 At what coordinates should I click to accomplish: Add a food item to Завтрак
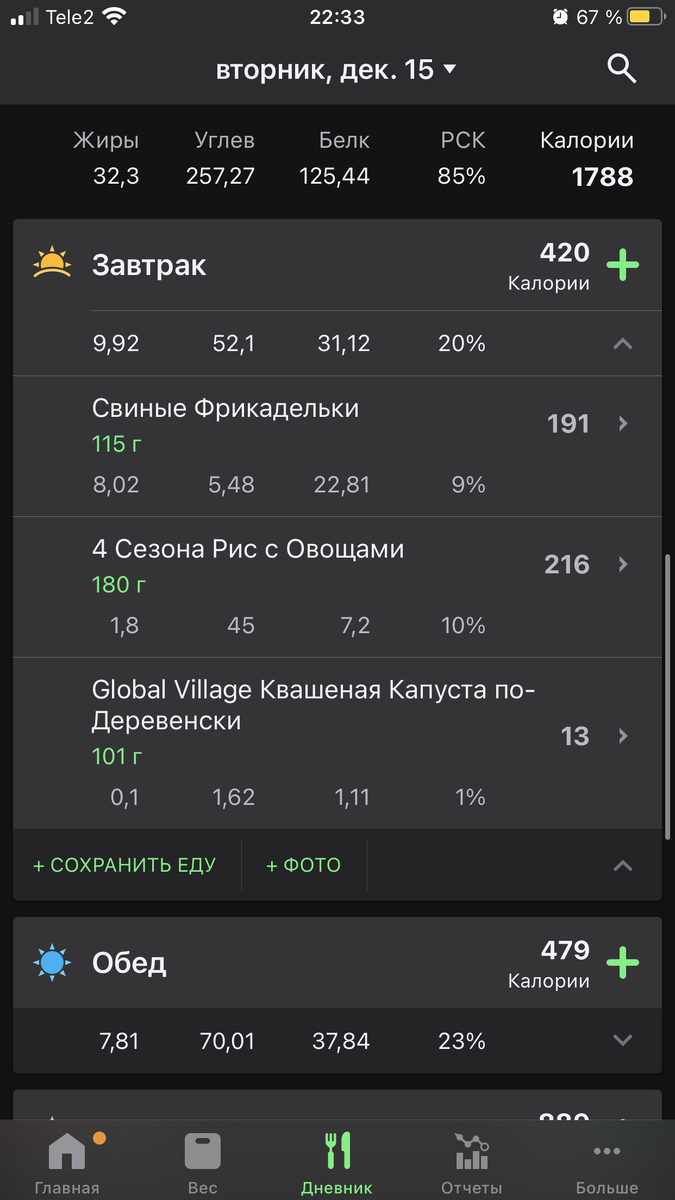[x=622, y=266]
